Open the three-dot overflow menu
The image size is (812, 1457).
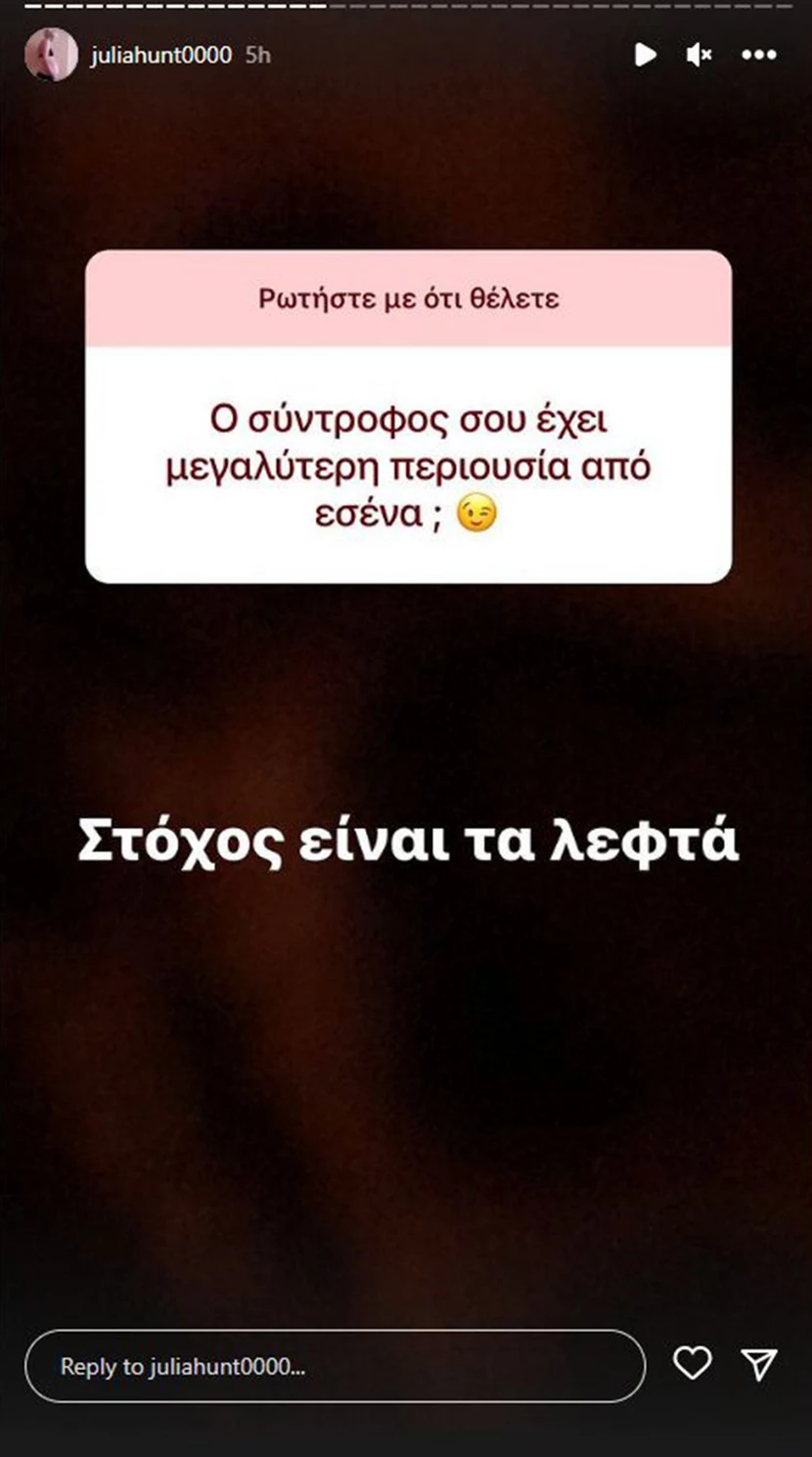(x=758, y=55)
